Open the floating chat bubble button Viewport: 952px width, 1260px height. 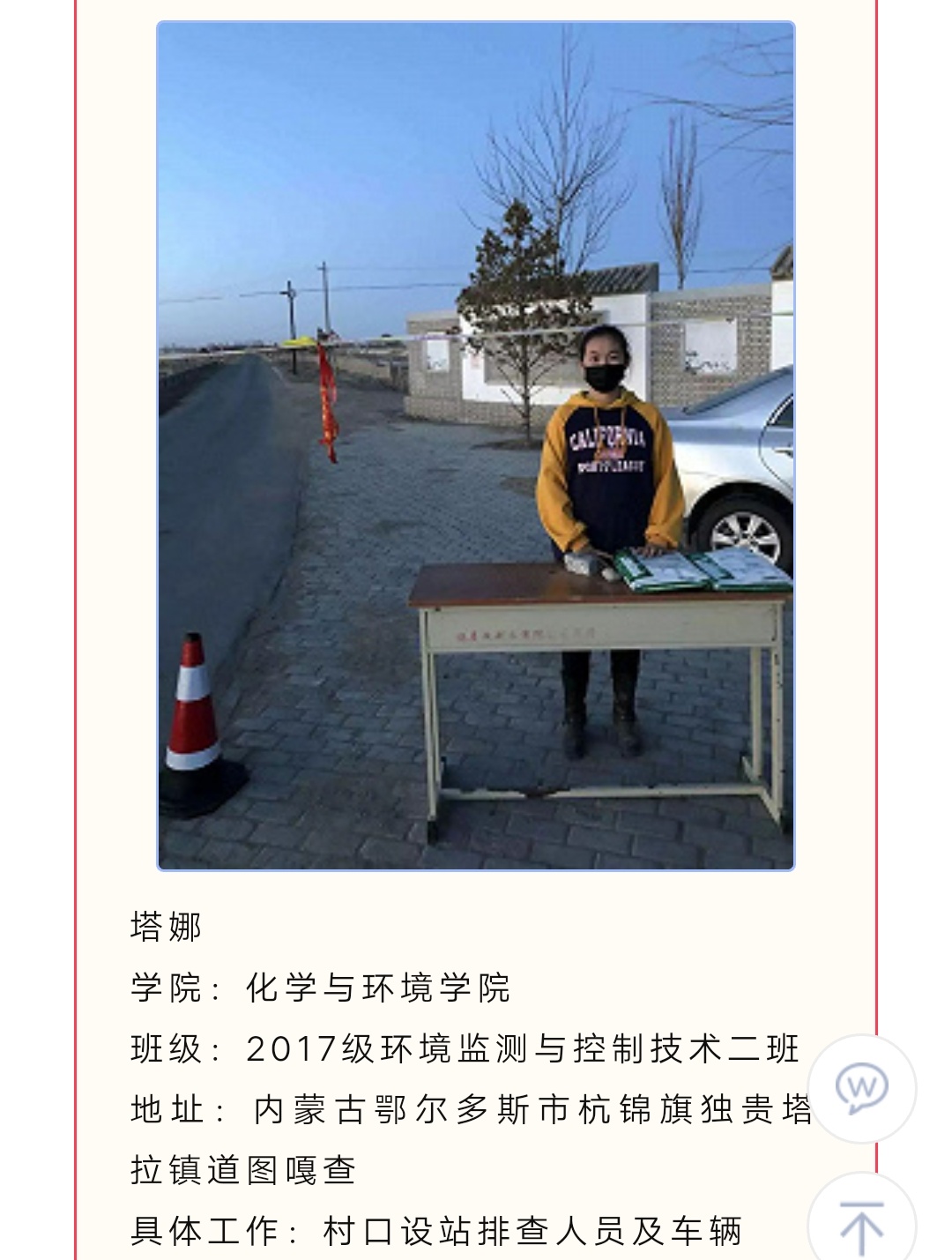click(861, 1089)
